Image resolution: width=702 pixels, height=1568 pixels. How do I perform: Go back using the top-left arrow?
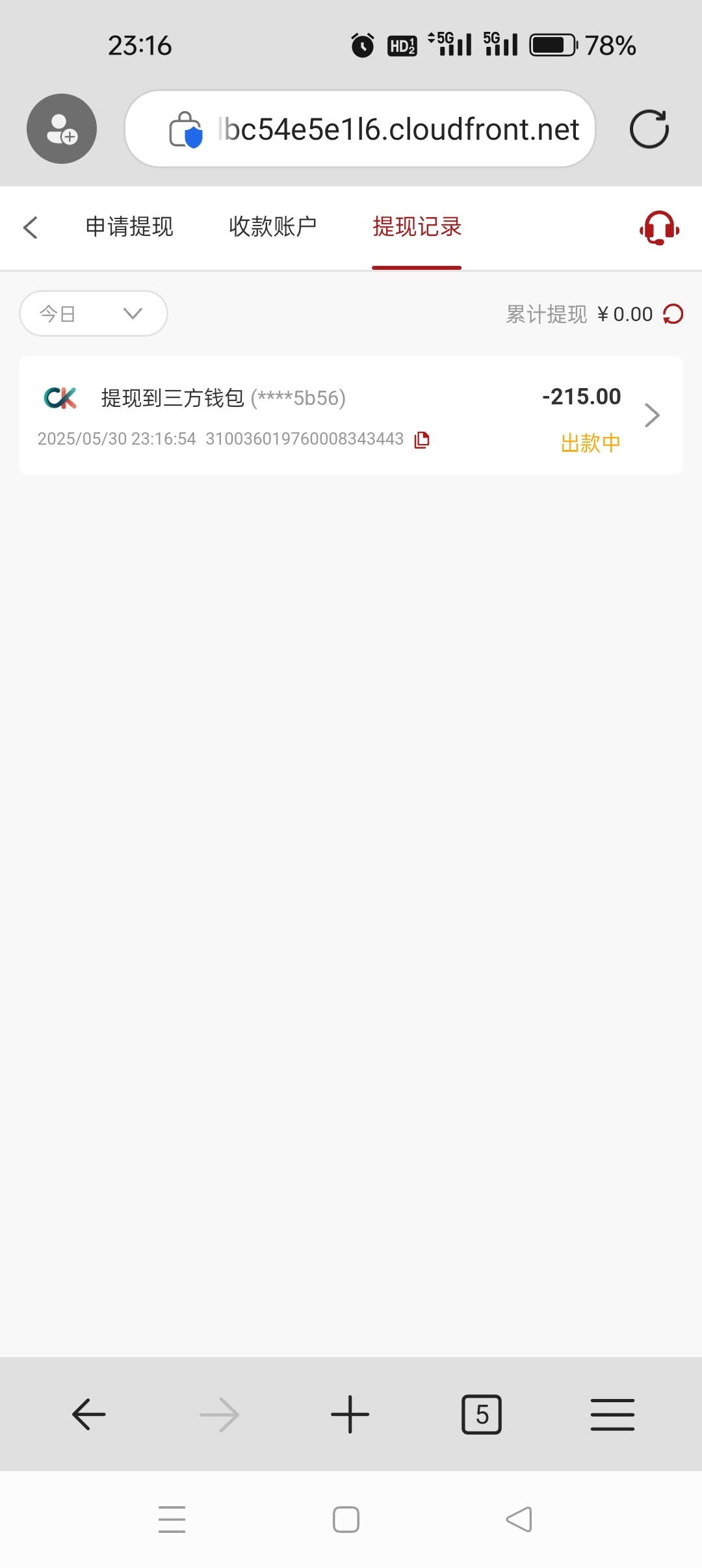point(31,228)
